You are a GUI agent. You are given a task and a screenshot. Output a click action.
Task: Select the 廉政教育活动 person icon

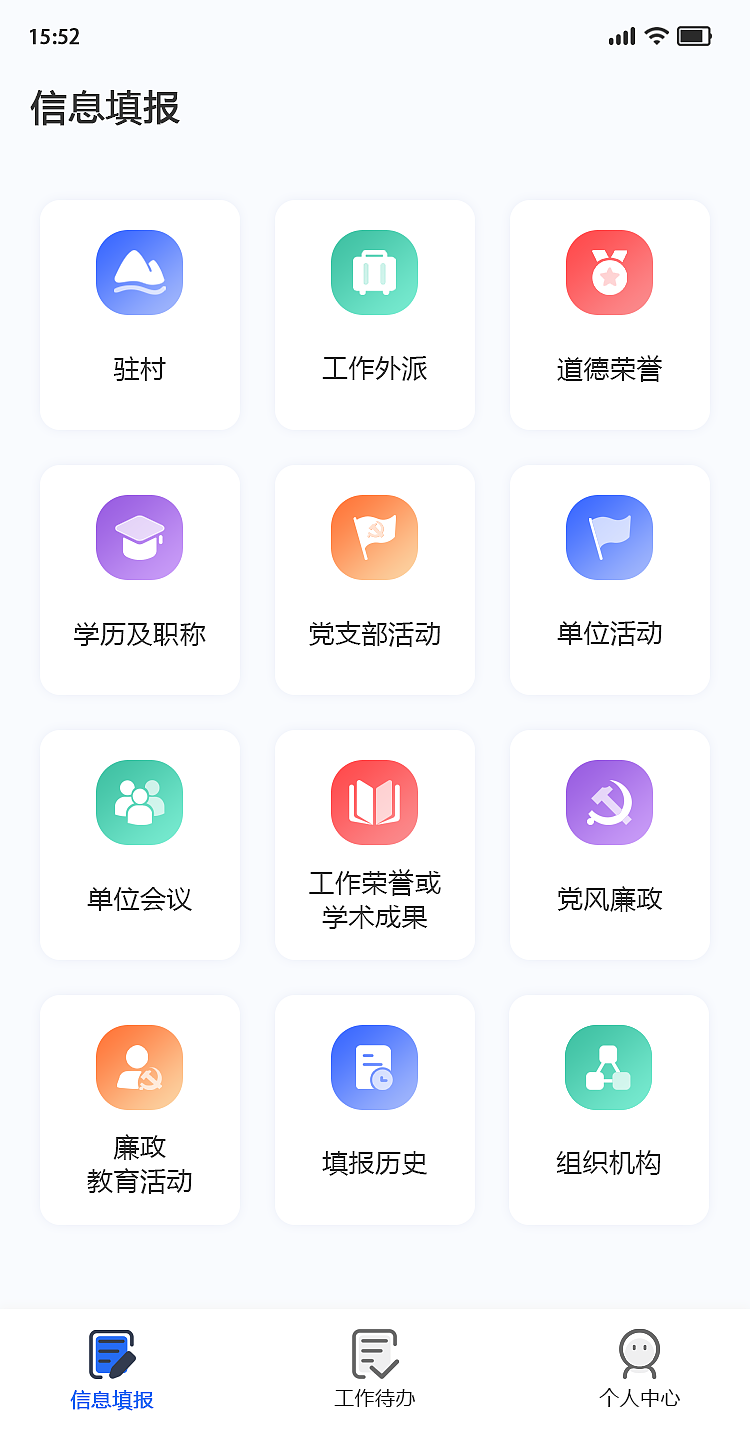pyautogui.click(x=139, y=1067)
